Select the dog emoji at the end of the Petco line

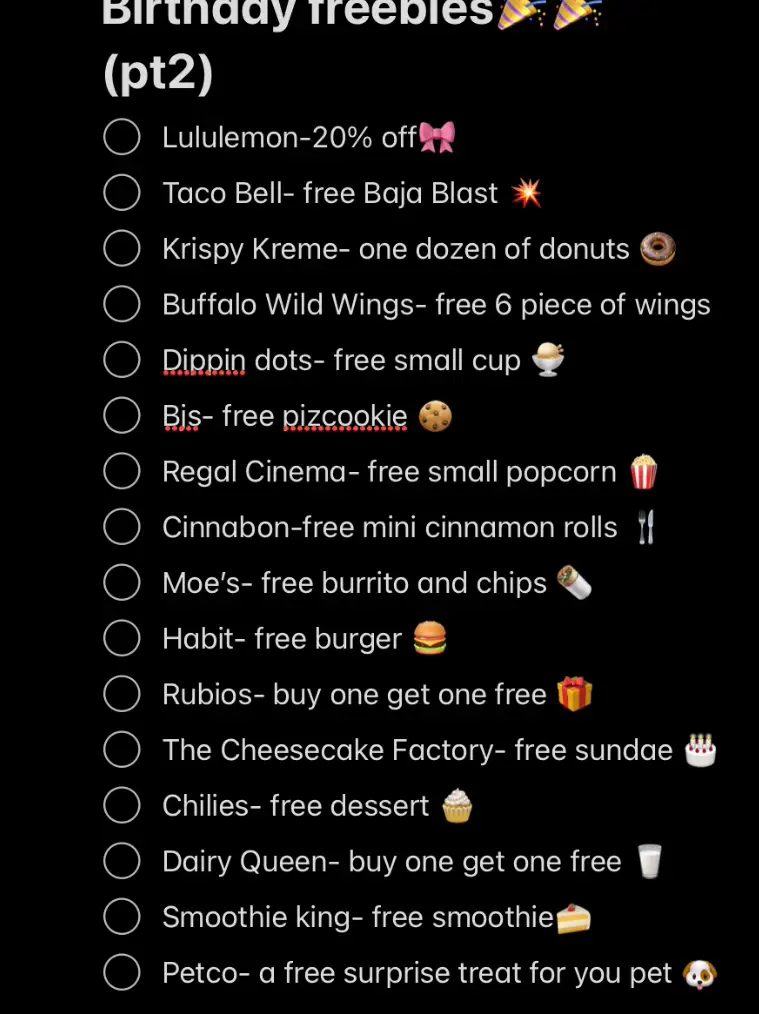[699, 972]
